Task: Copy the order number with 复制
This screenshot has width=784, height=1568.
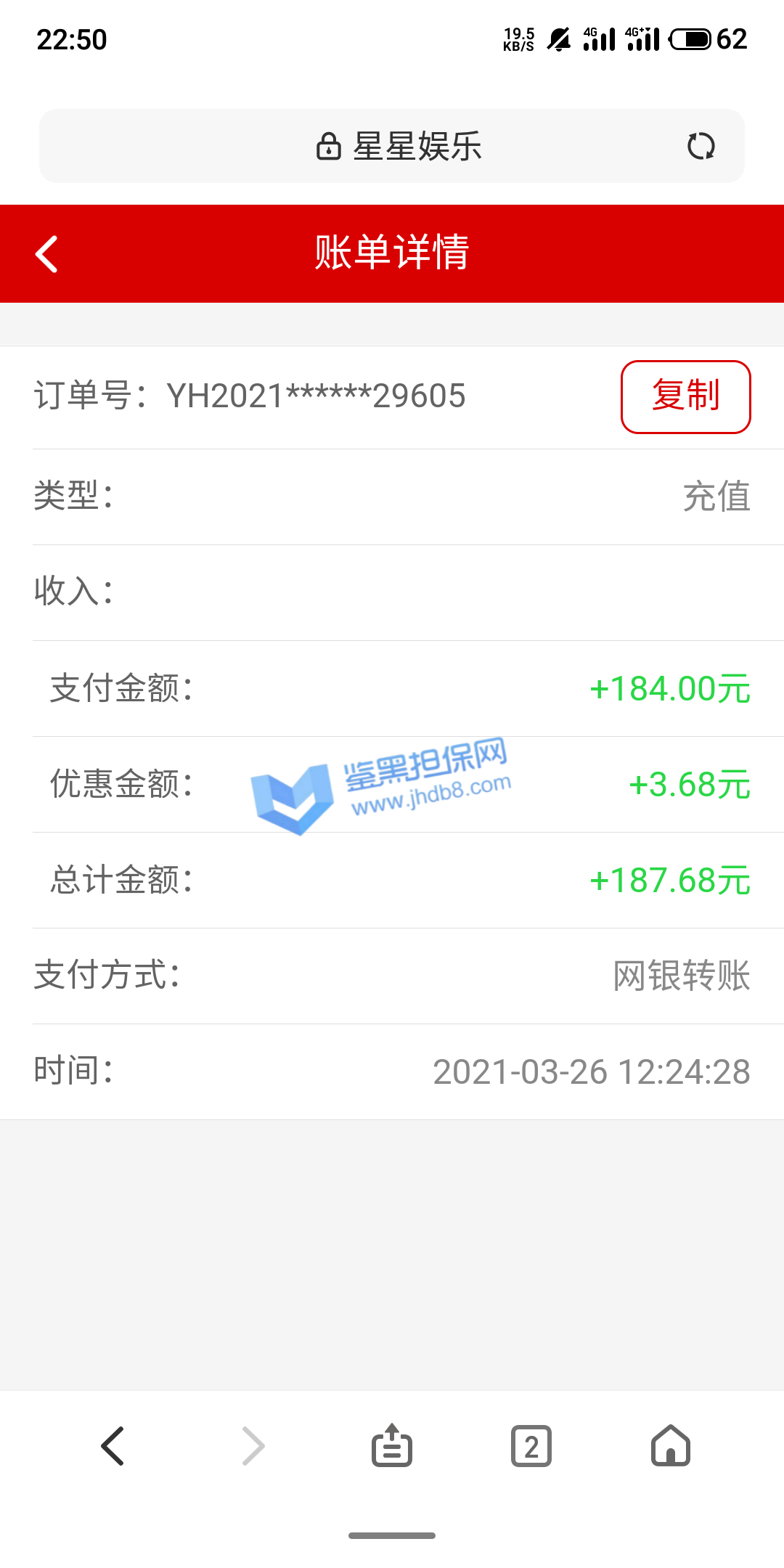Action: coord(685,396)
